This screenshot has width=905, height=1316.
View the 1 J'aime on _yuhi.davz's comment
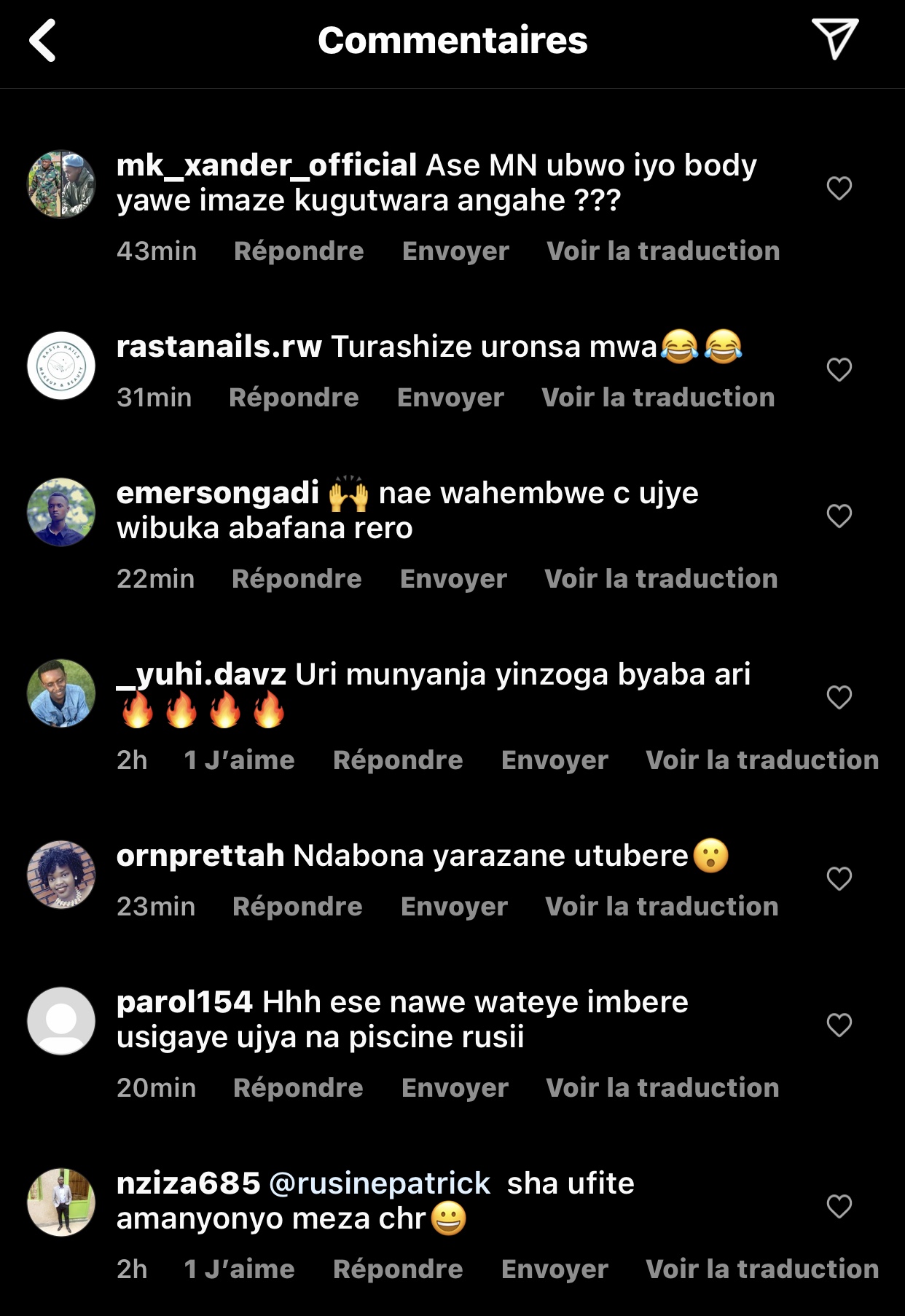click(239, 760)
